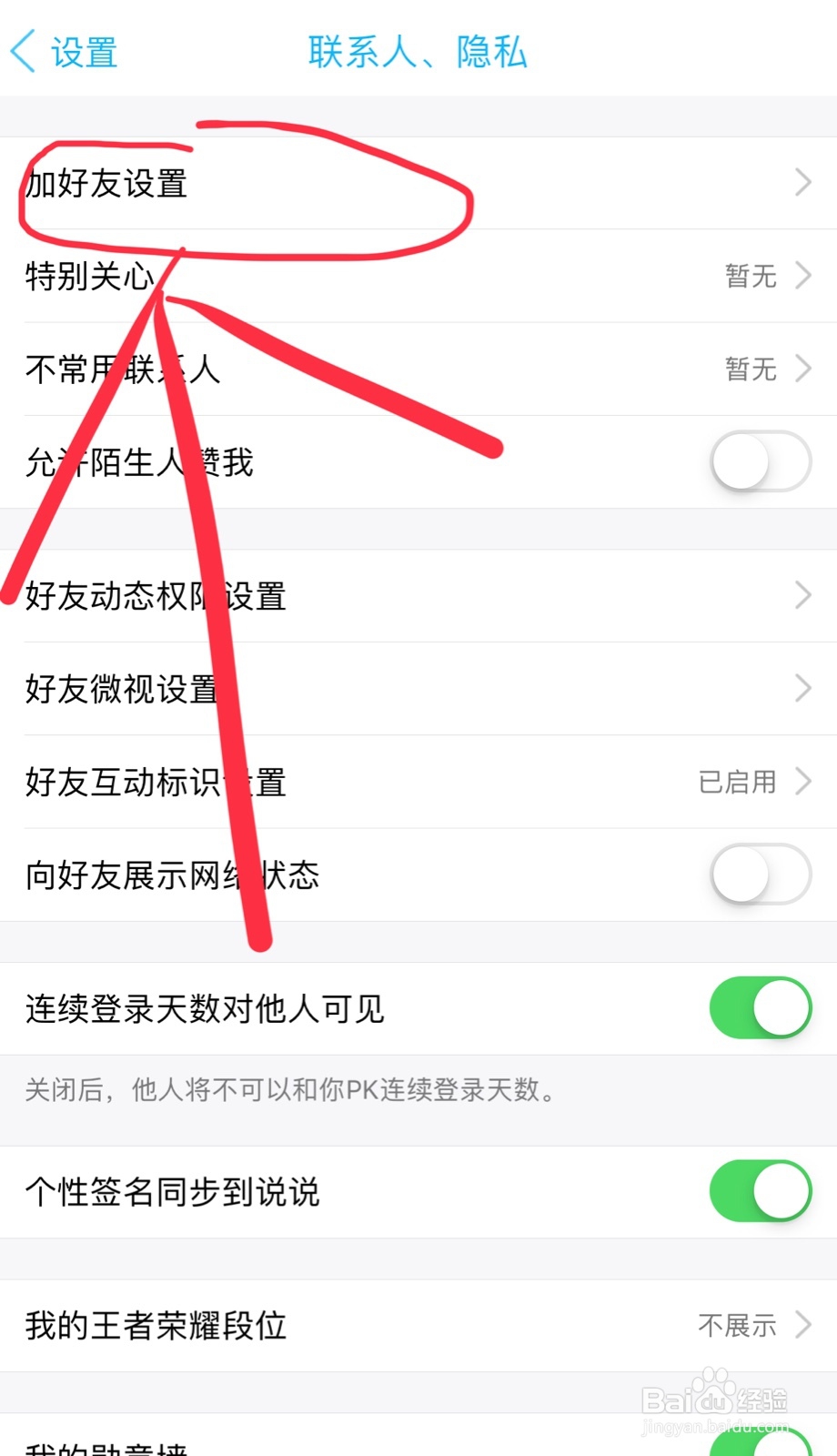Image resolution: width=837 pixels, height=1456 pixels.
Task: Tap the chevron next to 加好友设置
Action: coord(801,184)
